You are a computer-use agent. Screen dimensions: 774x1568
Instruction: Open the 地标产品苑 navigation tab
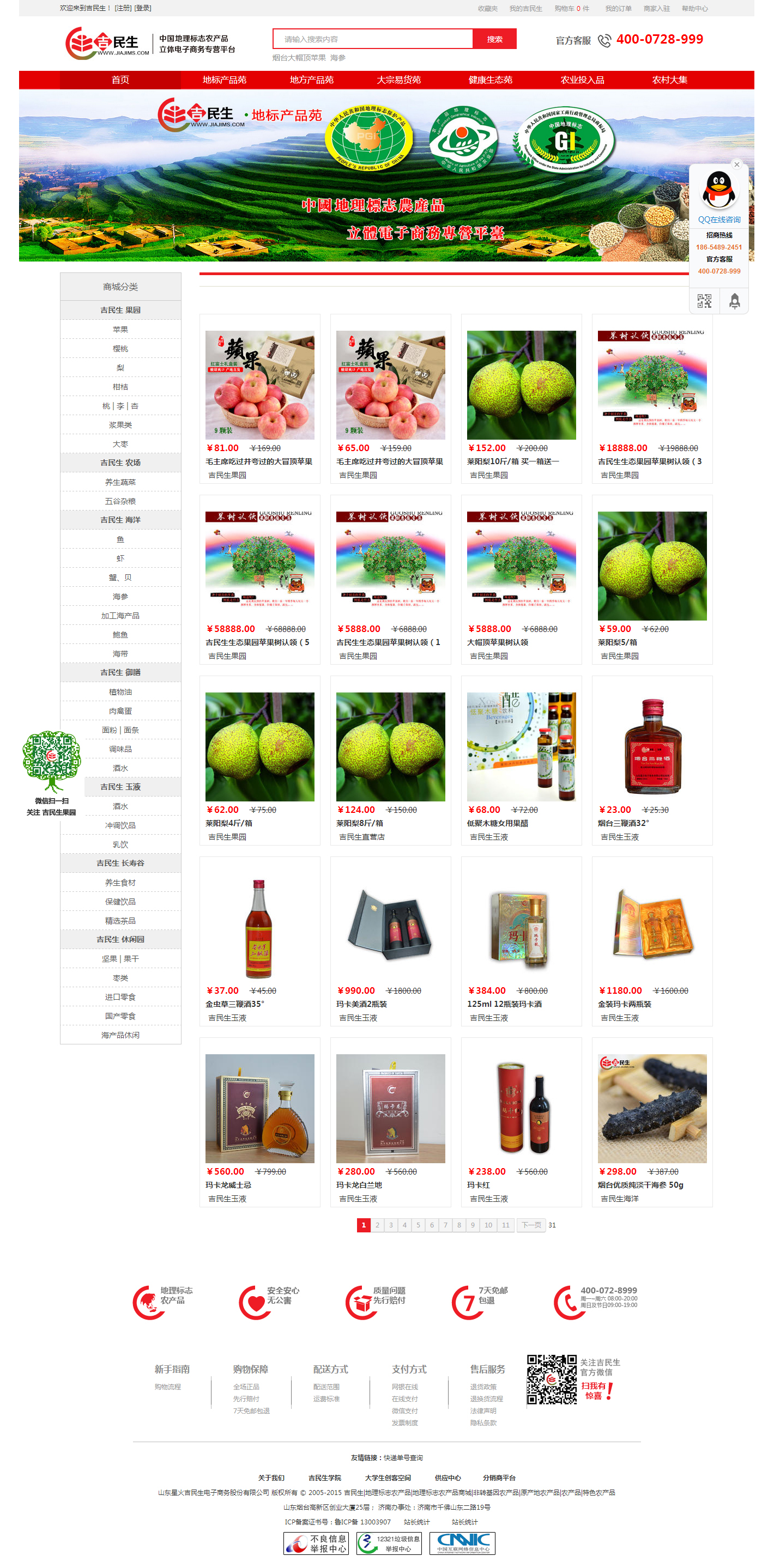tap(224, 80)
